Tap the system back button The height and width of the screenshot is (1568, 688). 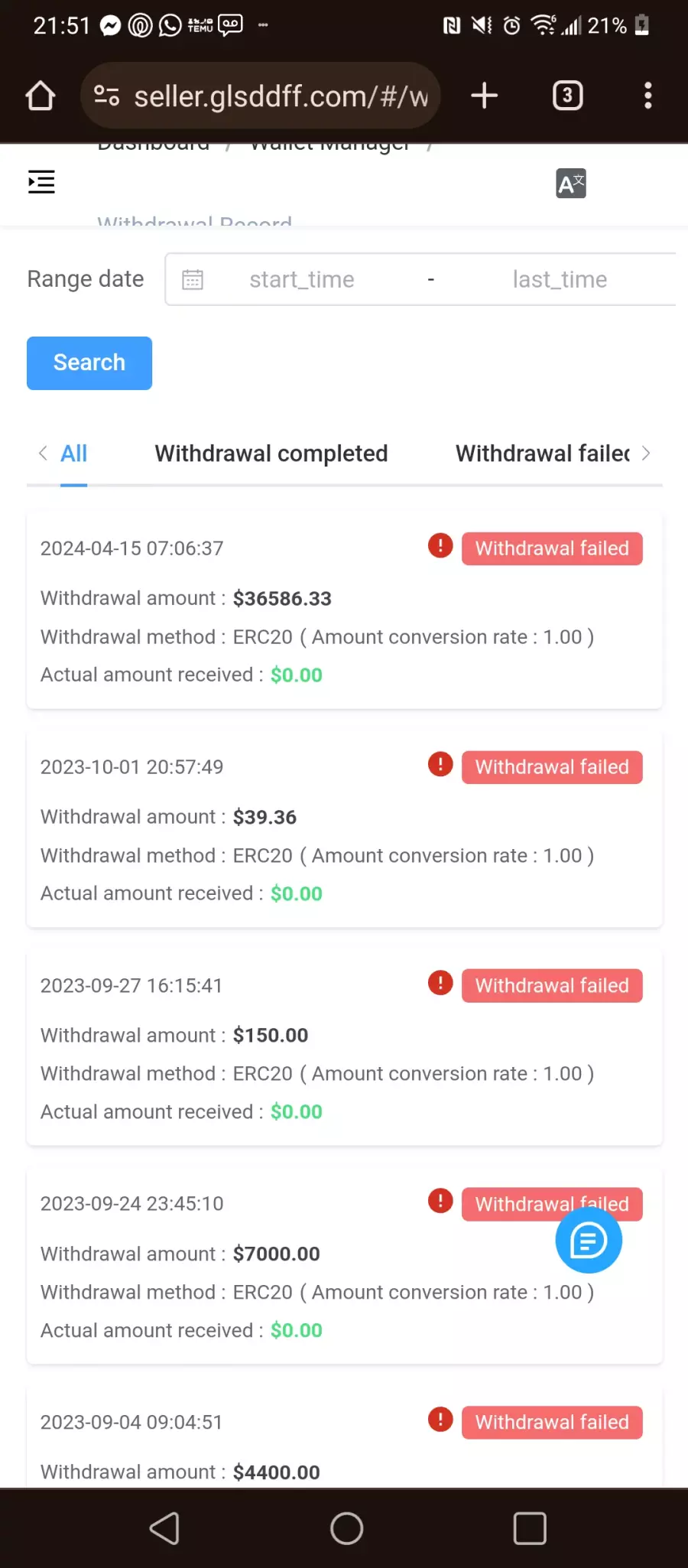point(164,1528)
